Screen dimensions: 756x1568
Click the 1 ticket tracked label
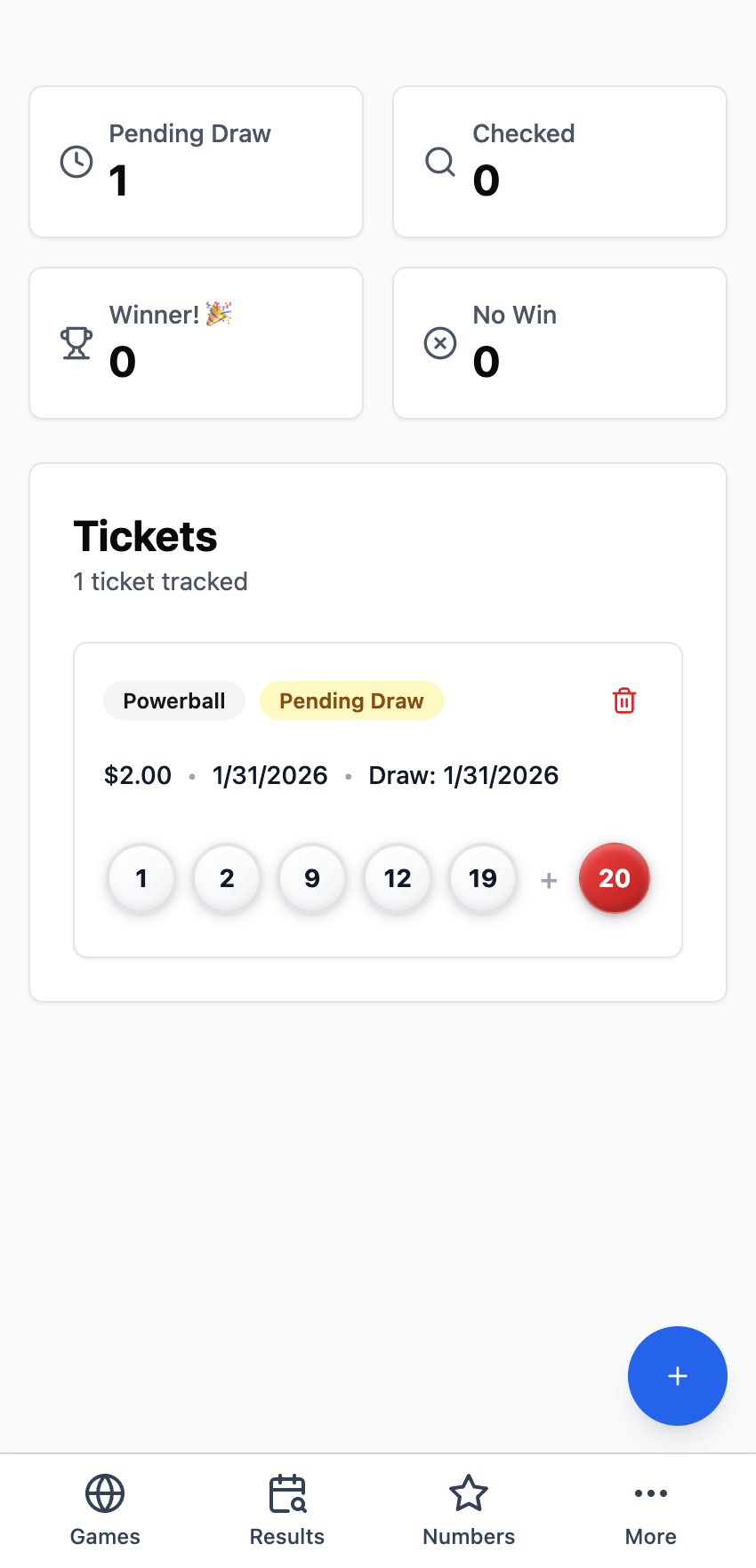pyautogui.click(x=160, y=581)
